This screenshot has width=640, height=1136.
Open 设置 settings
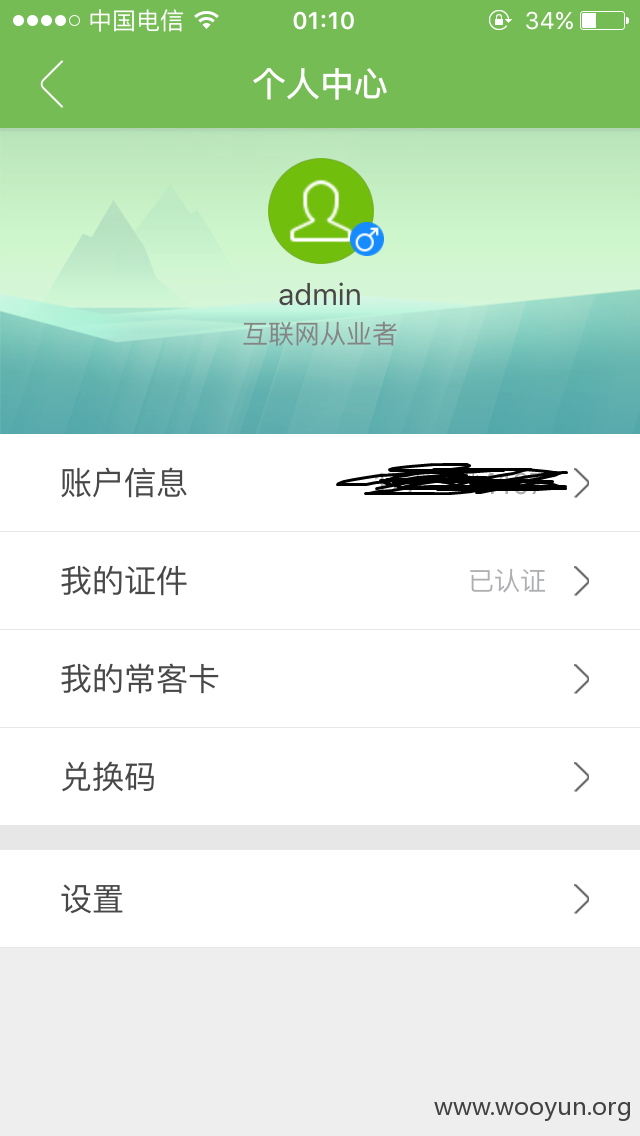coord(320,898)
